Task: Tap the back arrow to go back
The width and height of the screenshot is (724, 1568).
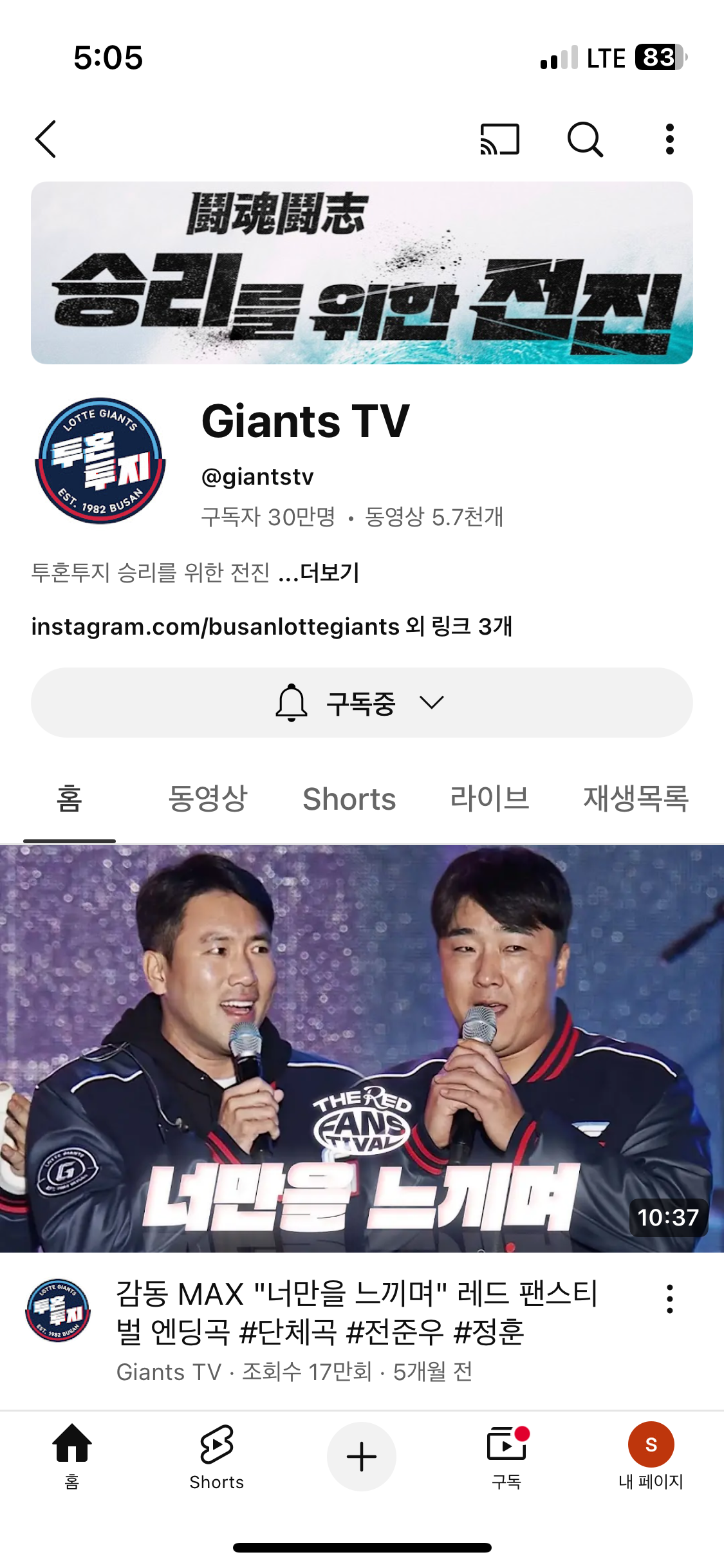Action: tap(45, 139)
